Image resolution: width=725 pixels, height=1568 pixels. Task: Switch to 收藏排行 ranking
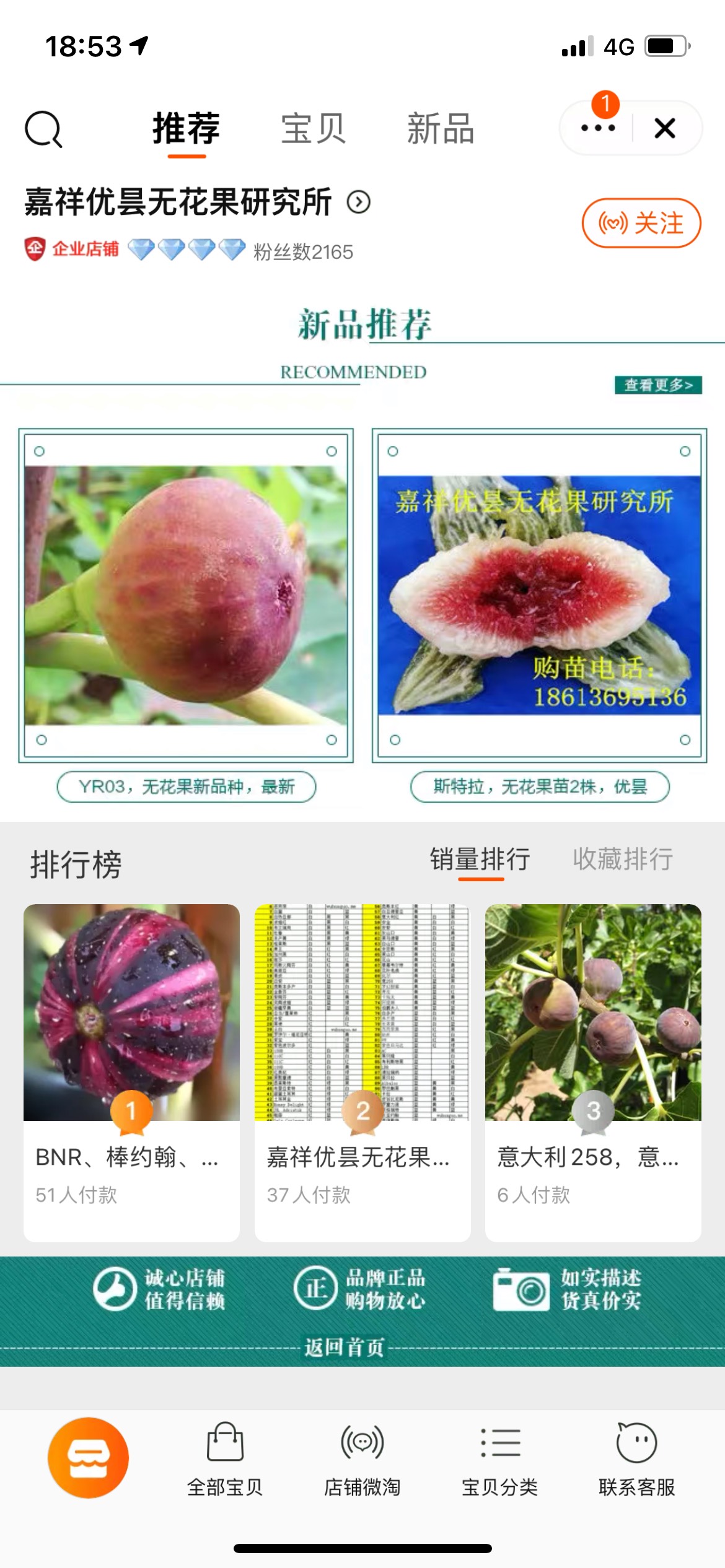623,860
